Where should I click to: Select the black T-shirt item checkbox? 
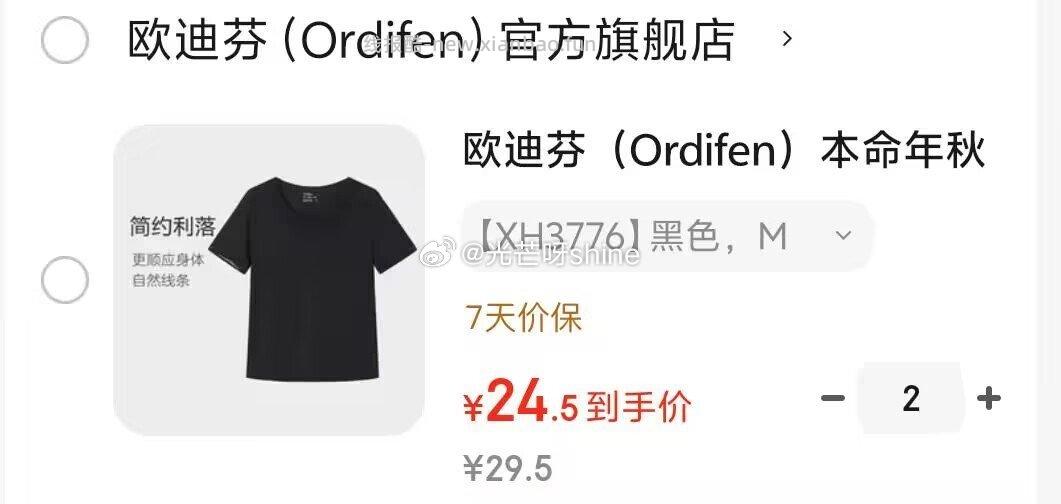point(64,281)
